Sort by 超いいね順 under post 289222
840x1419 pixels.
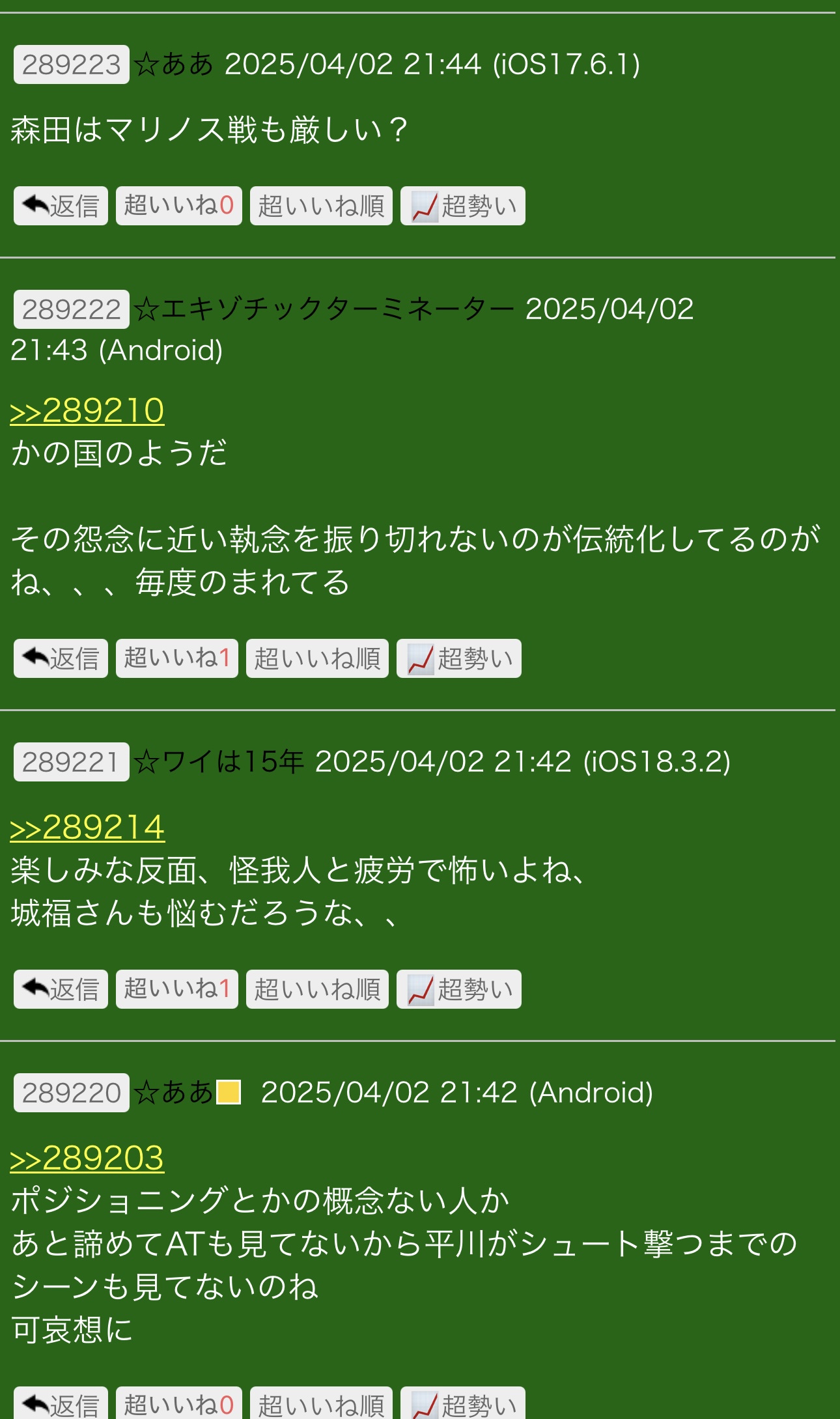(317, 658)
